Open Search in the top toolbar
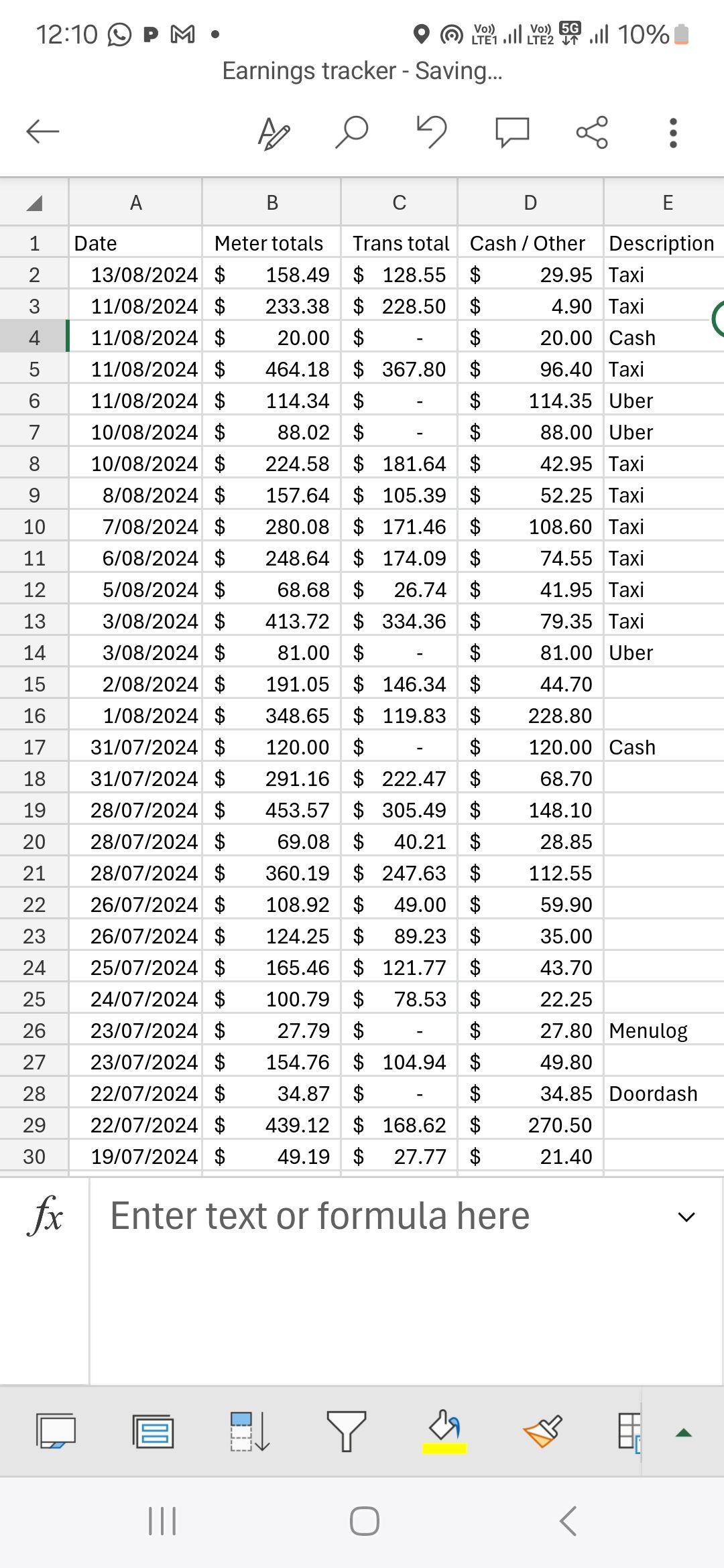The image size is (724, 1568). click(x=351, y=131)
